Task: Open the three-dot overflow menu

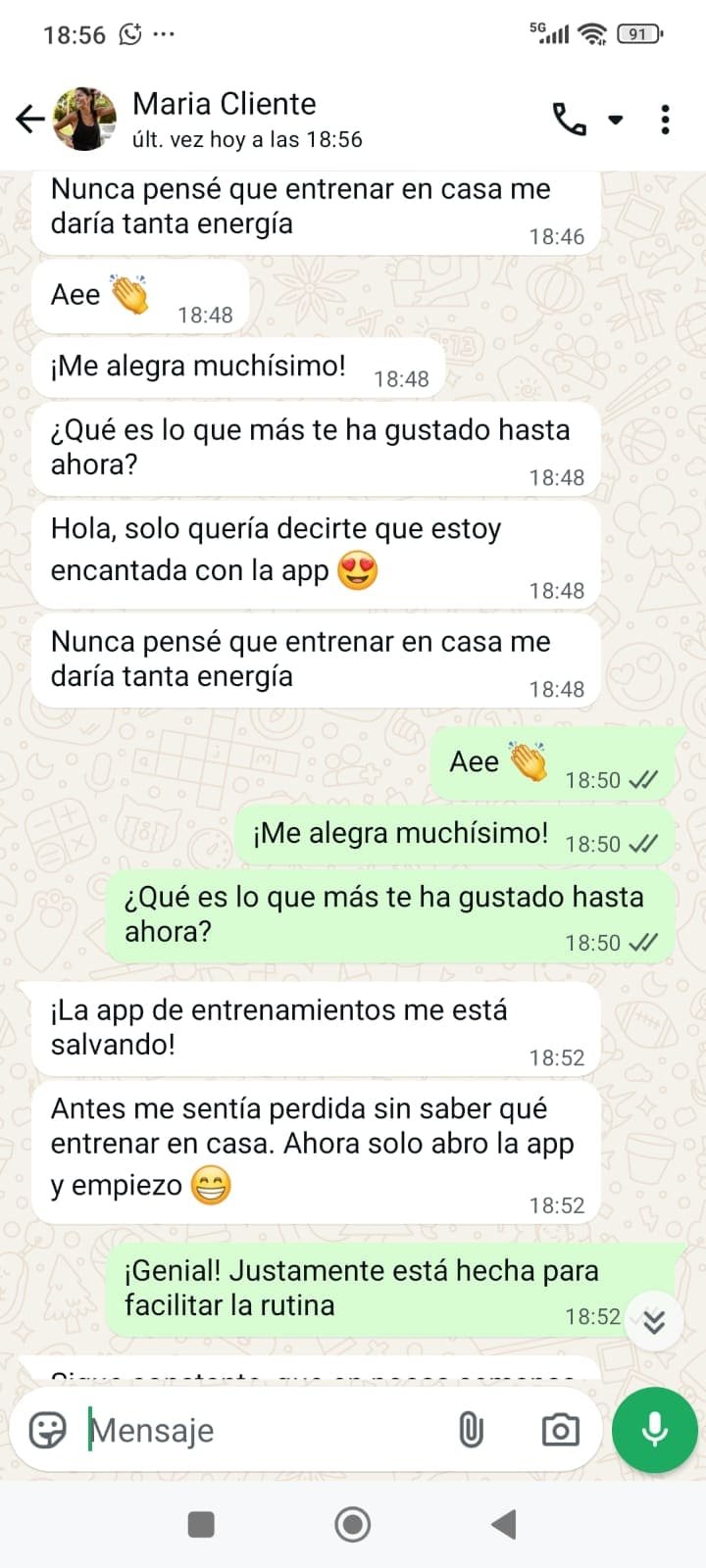Action: (665, 120)
